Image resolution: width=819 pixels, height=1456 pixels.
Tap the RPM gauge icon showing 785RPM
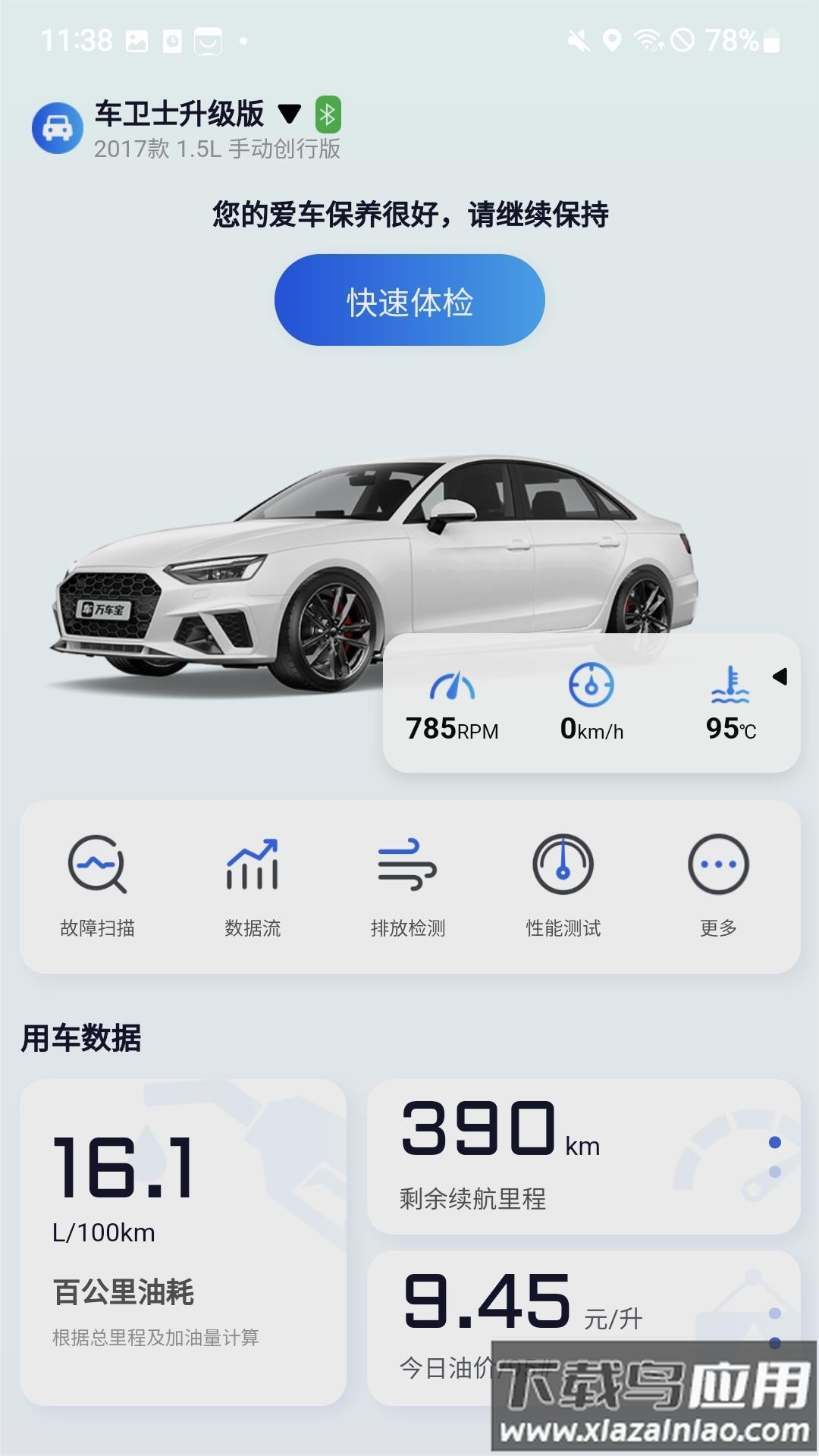[453, 683]
